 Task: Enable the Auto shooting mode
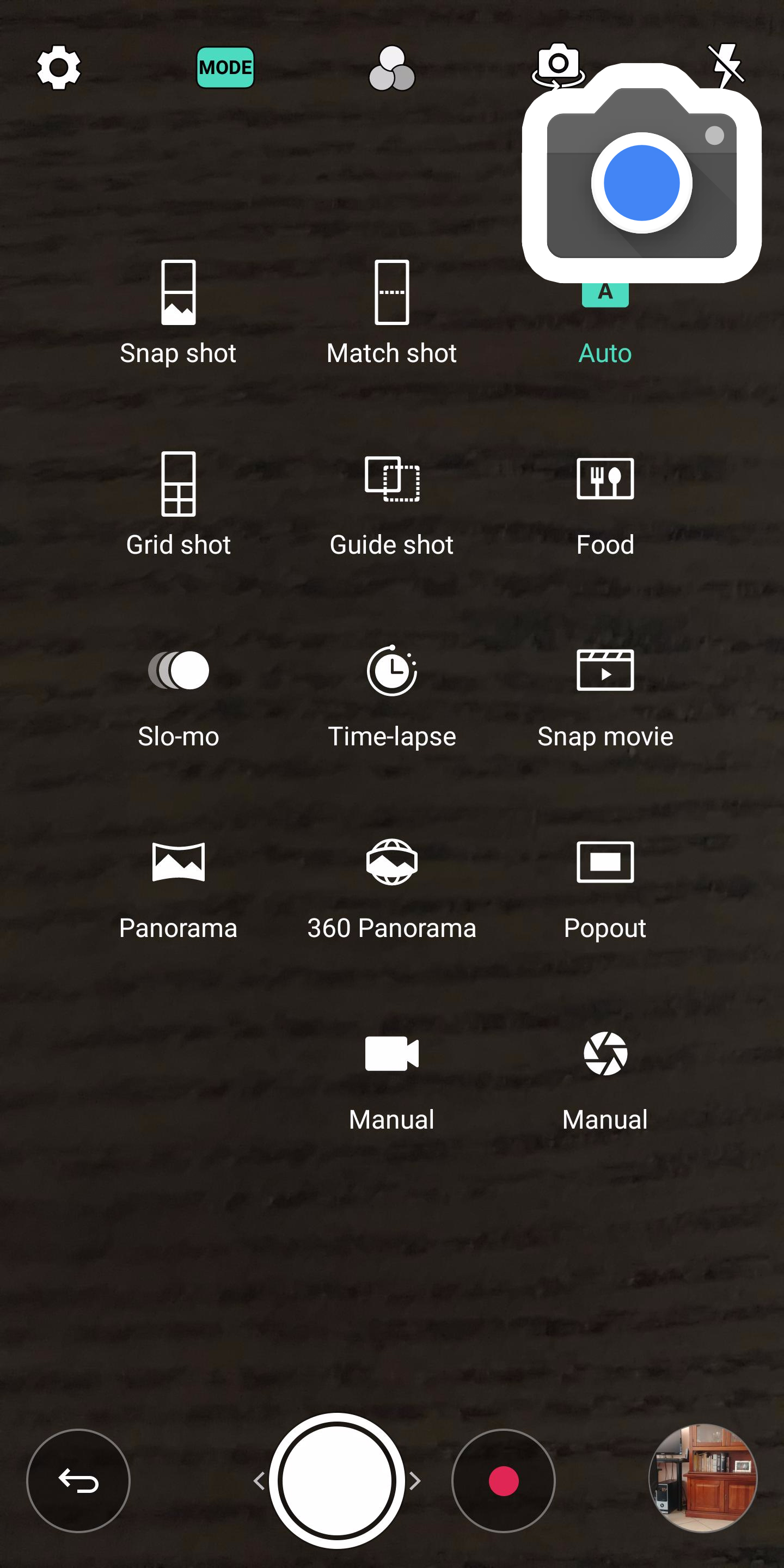tap(604, 316)
